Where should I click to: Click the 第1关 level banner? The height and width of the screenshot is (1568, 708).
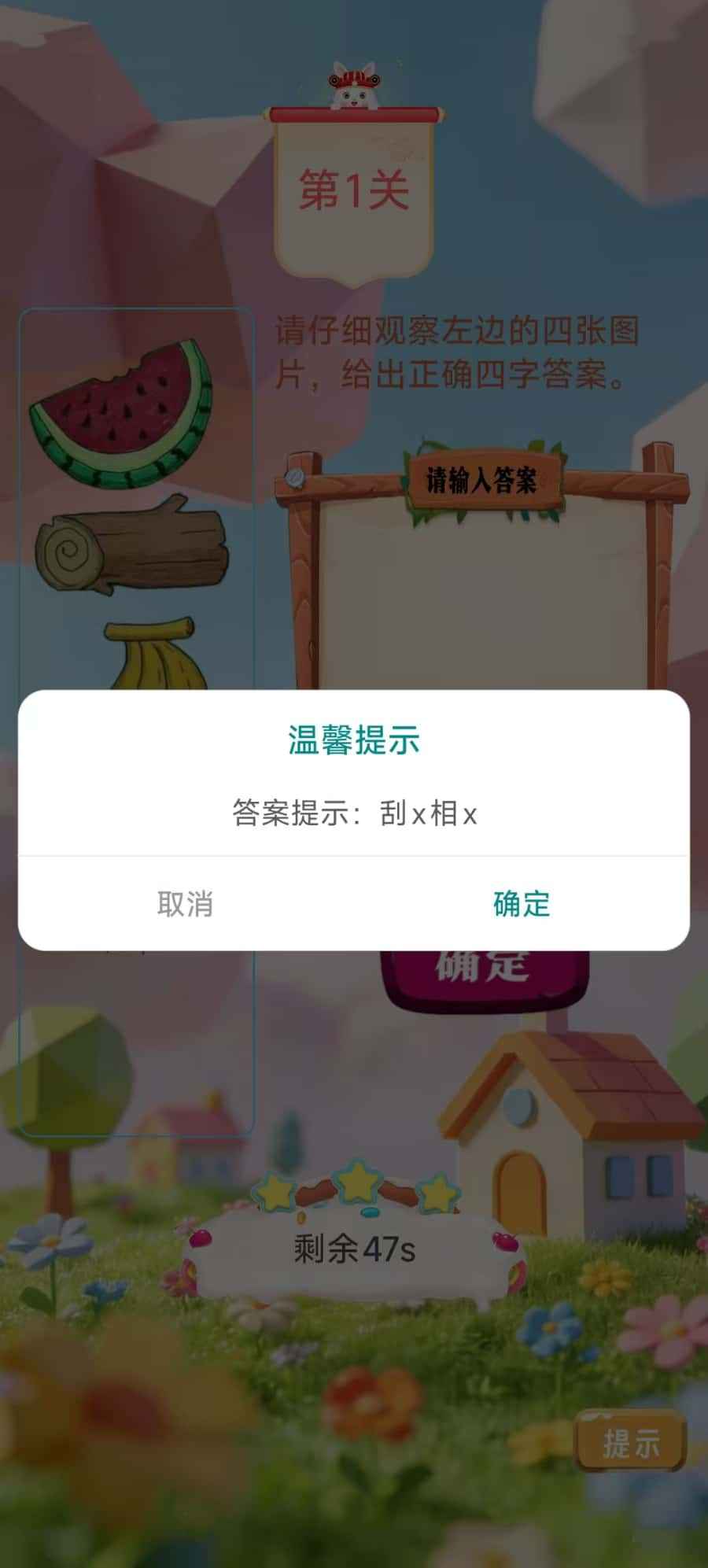click(x=354, y=189)
